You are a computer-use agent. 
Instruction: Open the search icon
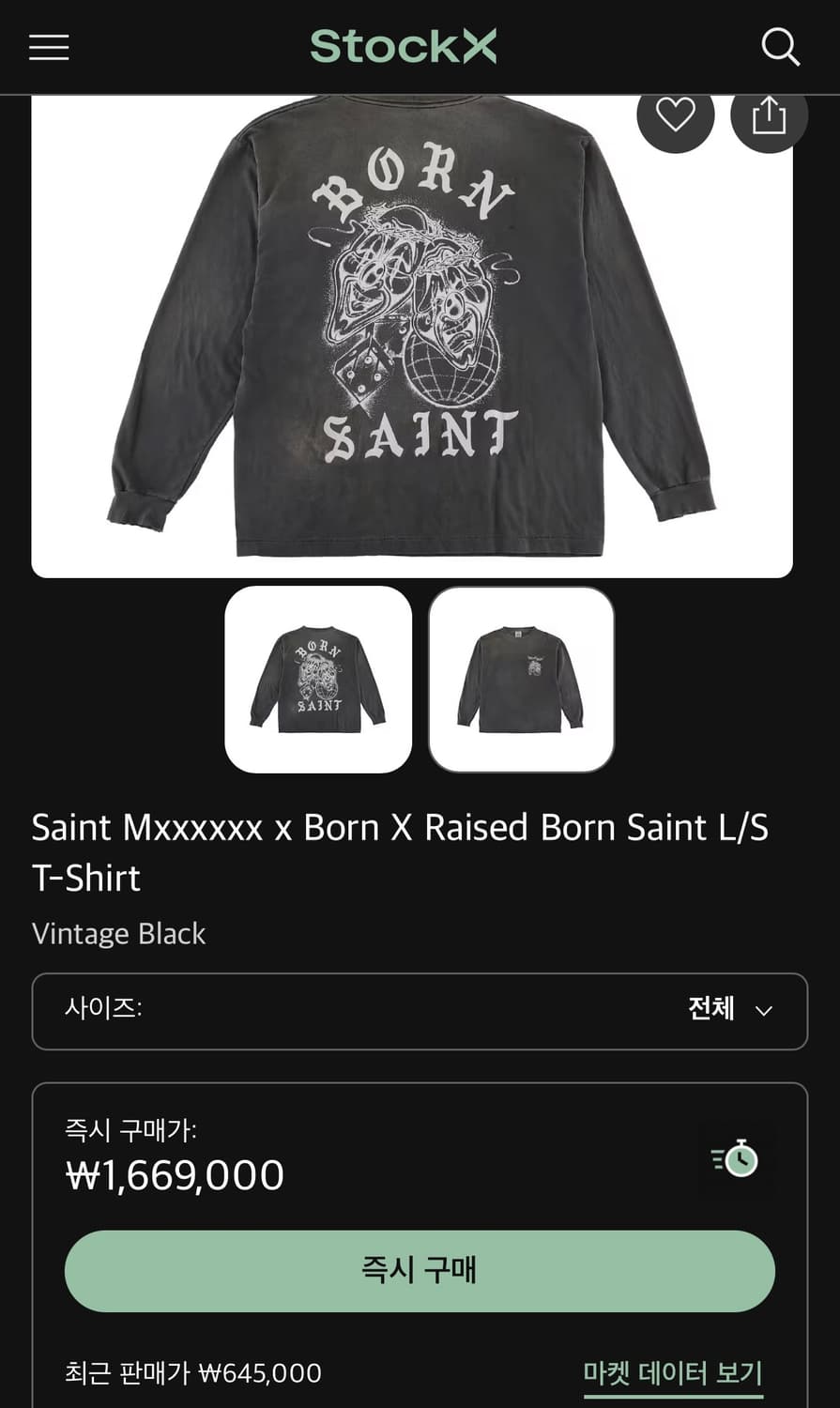[780, 48]
